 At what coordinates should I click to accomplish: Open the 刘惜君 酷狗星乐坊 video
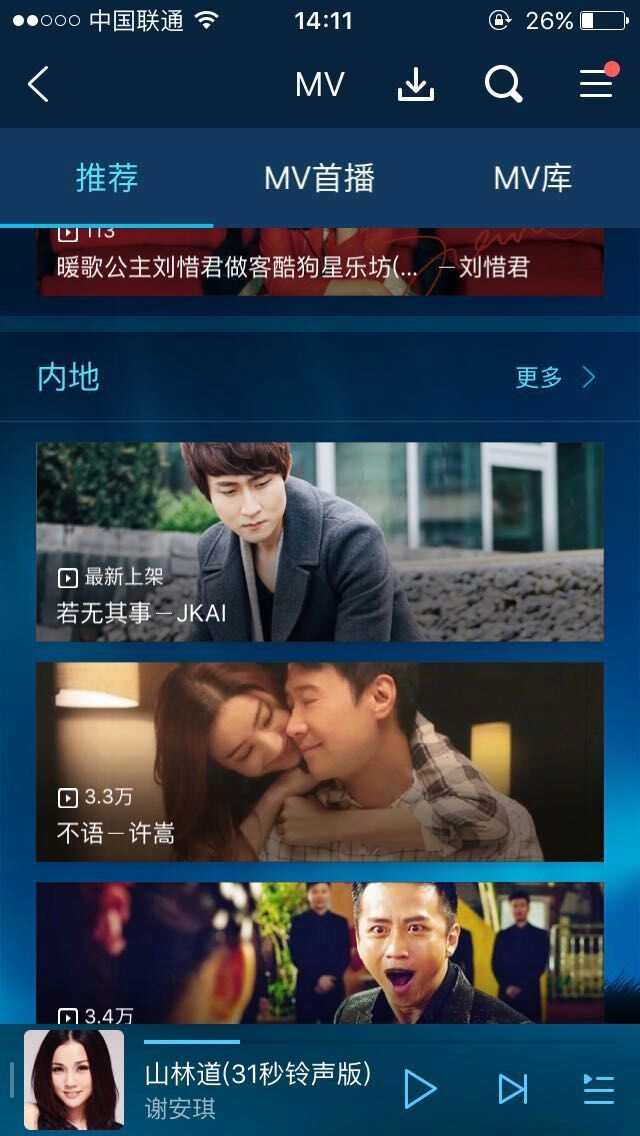point(320,264)
